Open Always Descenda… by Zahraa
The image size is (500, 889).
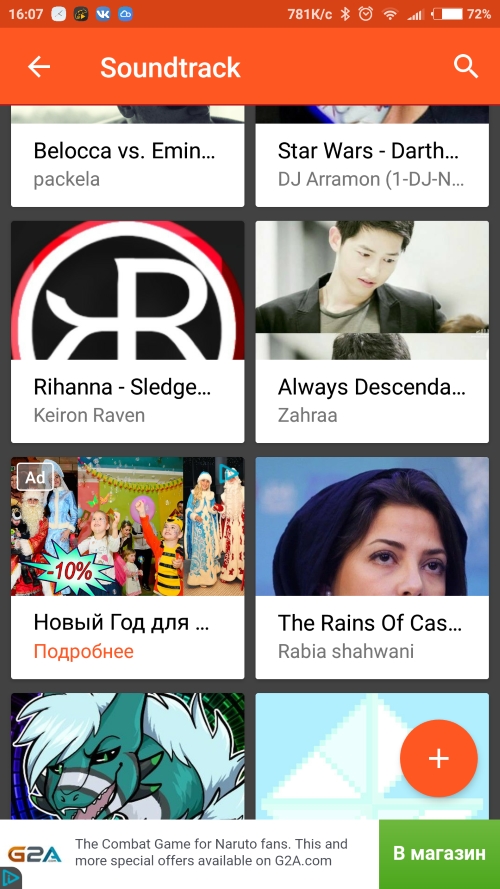(372, 332)
